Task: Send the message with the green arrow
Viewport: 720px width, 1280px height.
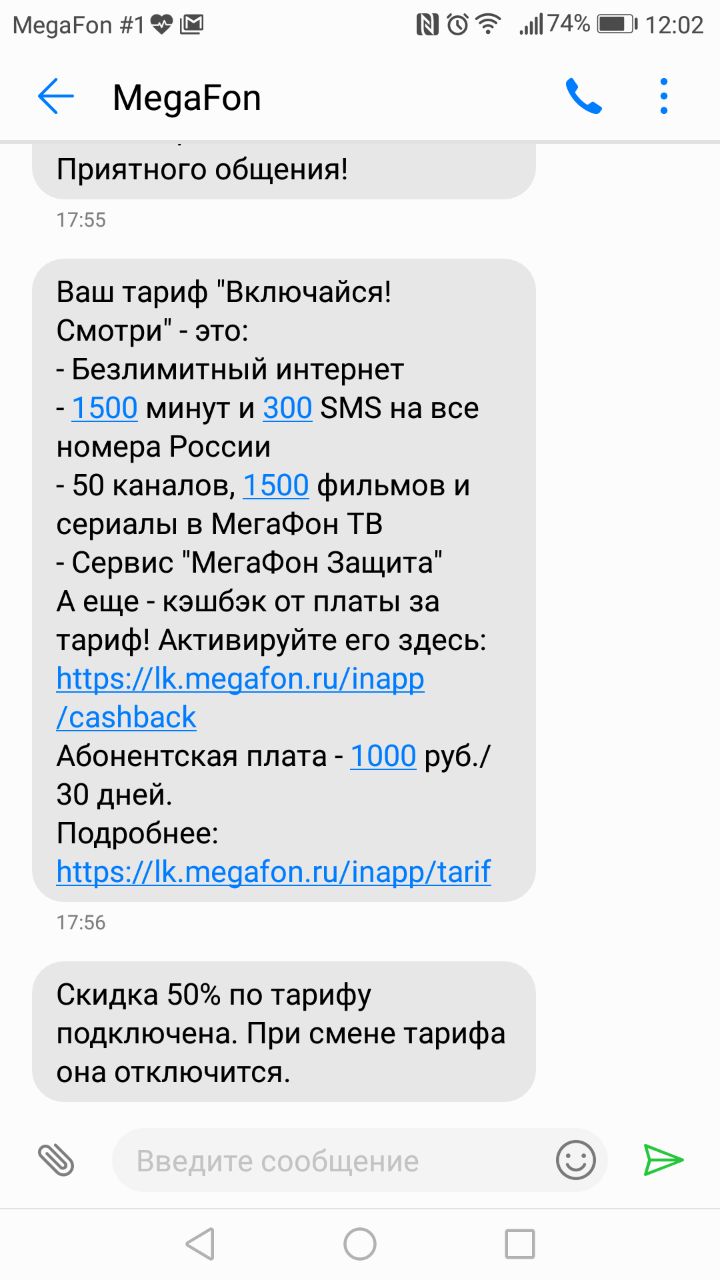Action: pyautogui.click(x=662, y=1160)
